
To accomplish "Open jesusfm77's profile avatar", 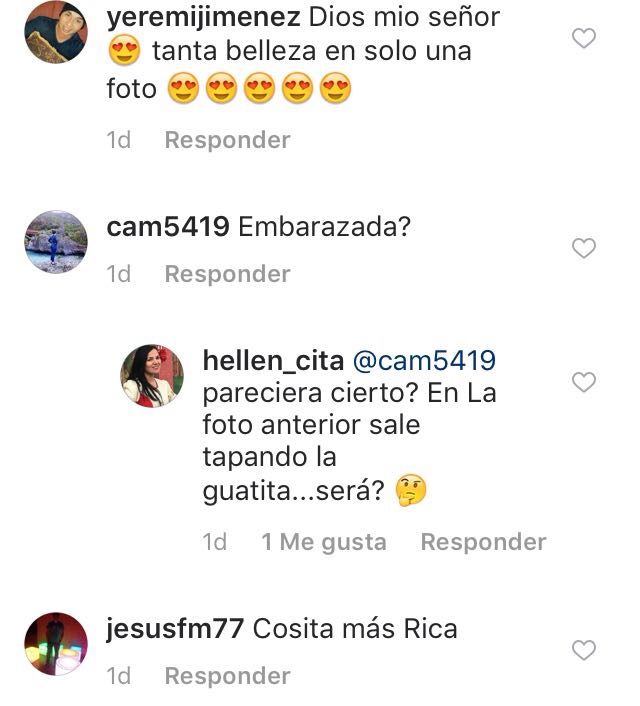I will (55, 644).
